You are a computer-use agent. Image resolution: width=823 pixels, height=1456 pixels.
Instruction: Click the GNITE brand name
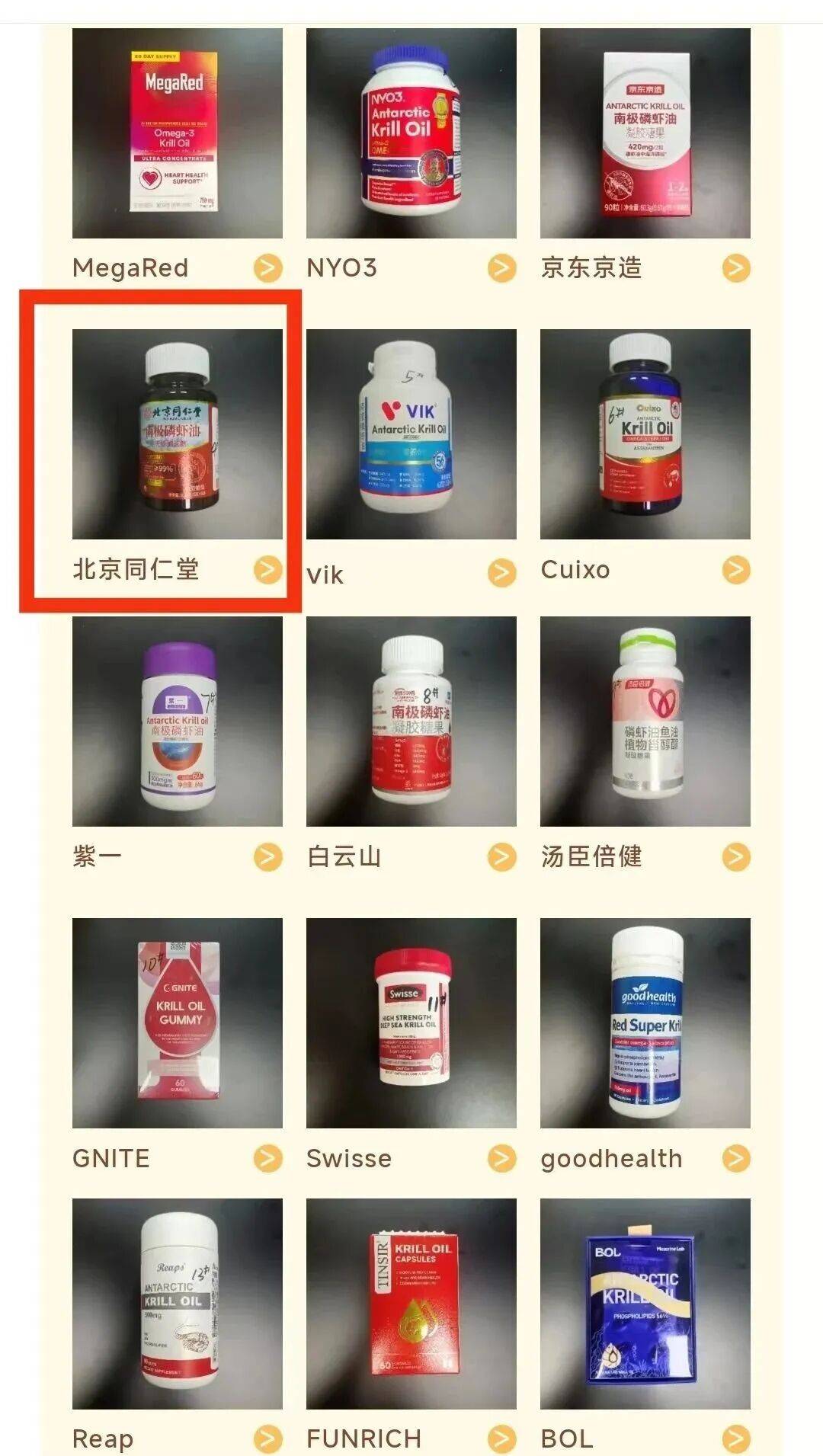coord(111,1157)
